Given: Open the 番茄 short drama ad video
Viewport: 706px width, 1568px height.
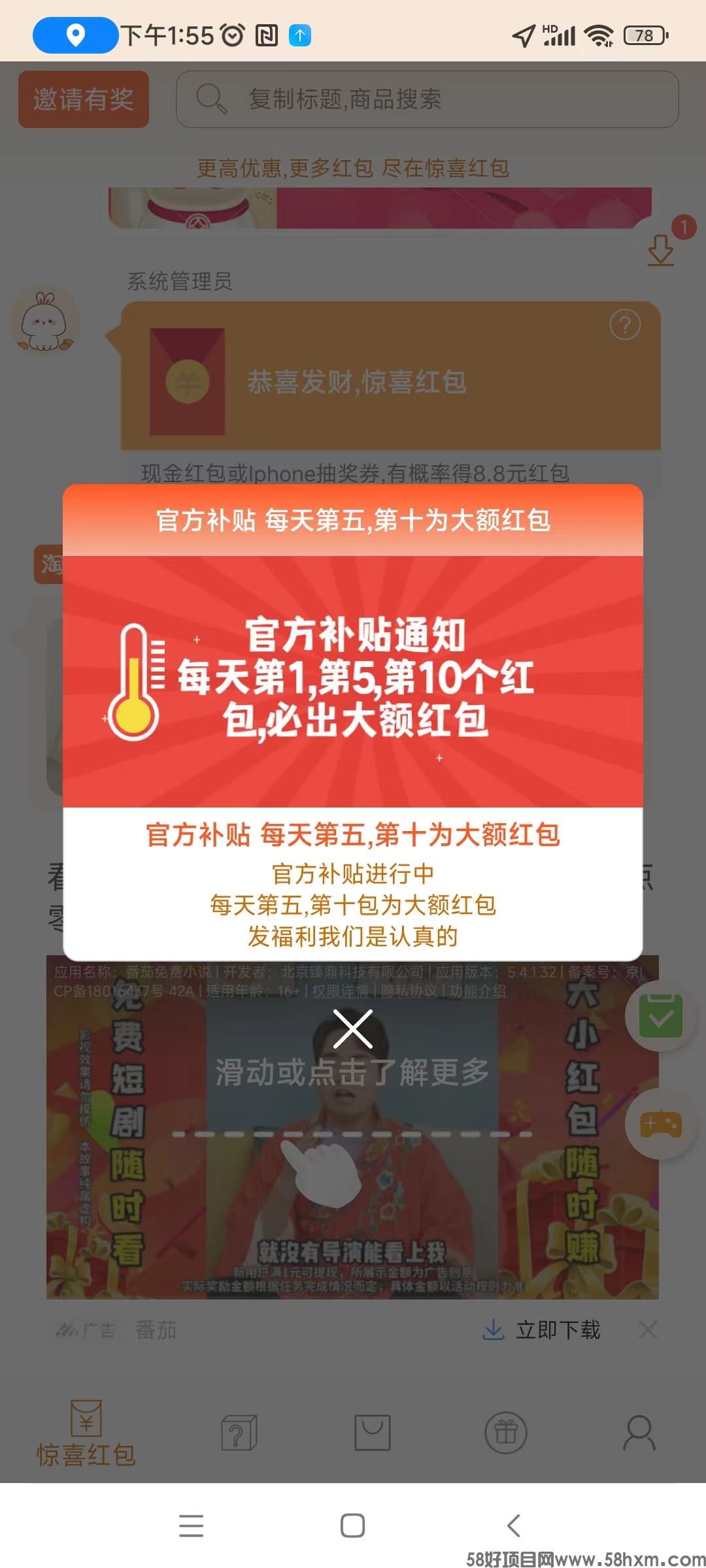Looking at the screenshot, I should point(352,1176).
